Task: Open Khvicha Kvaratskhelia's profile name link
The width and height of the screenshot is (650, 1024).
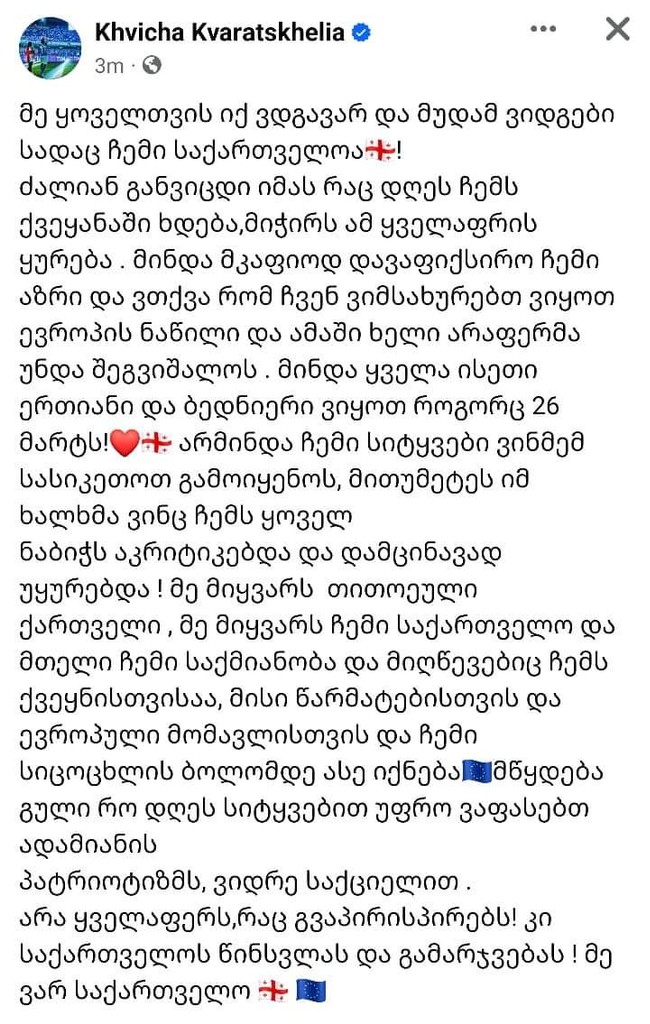Action: click(x=218, y=32)
